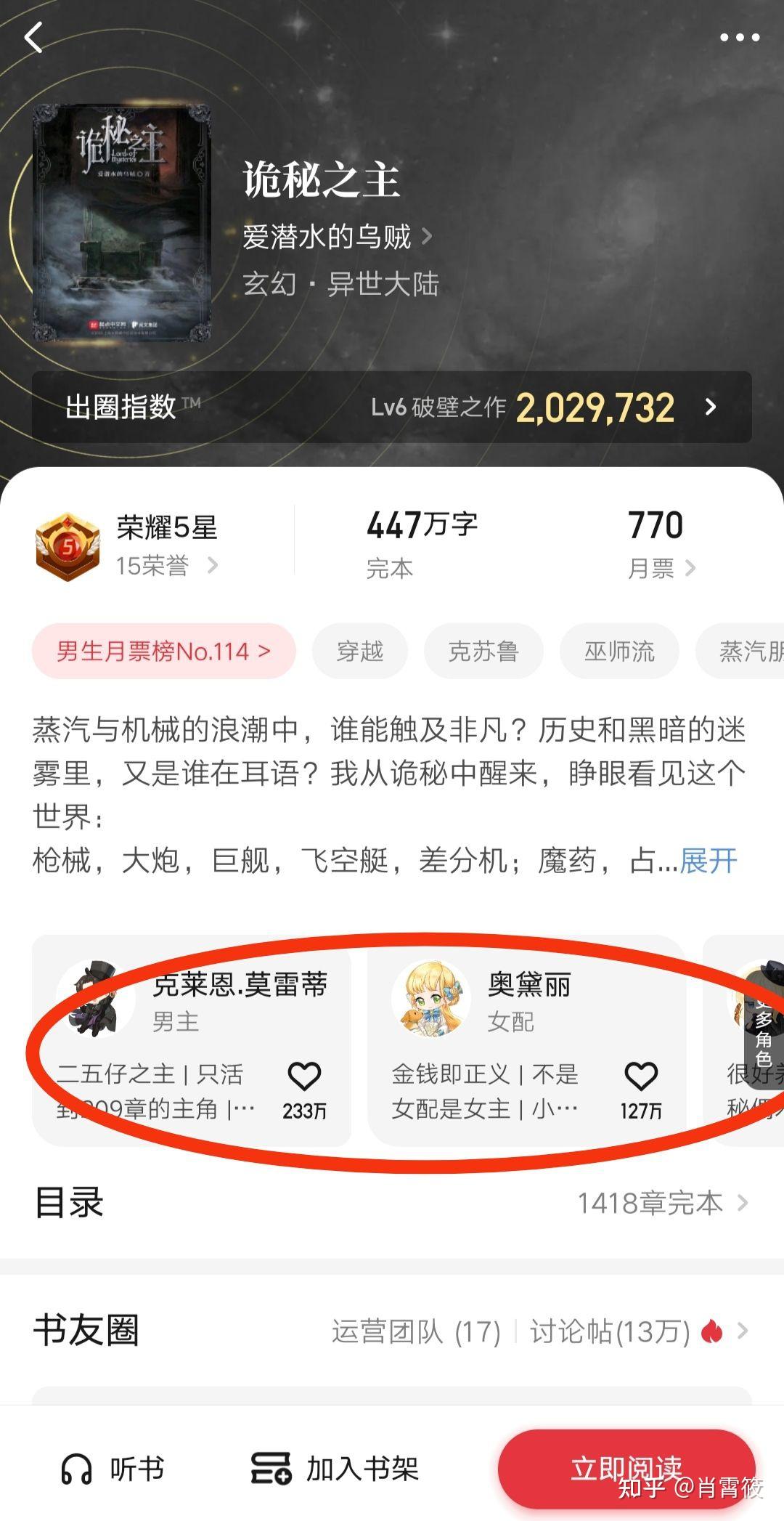Open the three-dot overflow menu

739,38
